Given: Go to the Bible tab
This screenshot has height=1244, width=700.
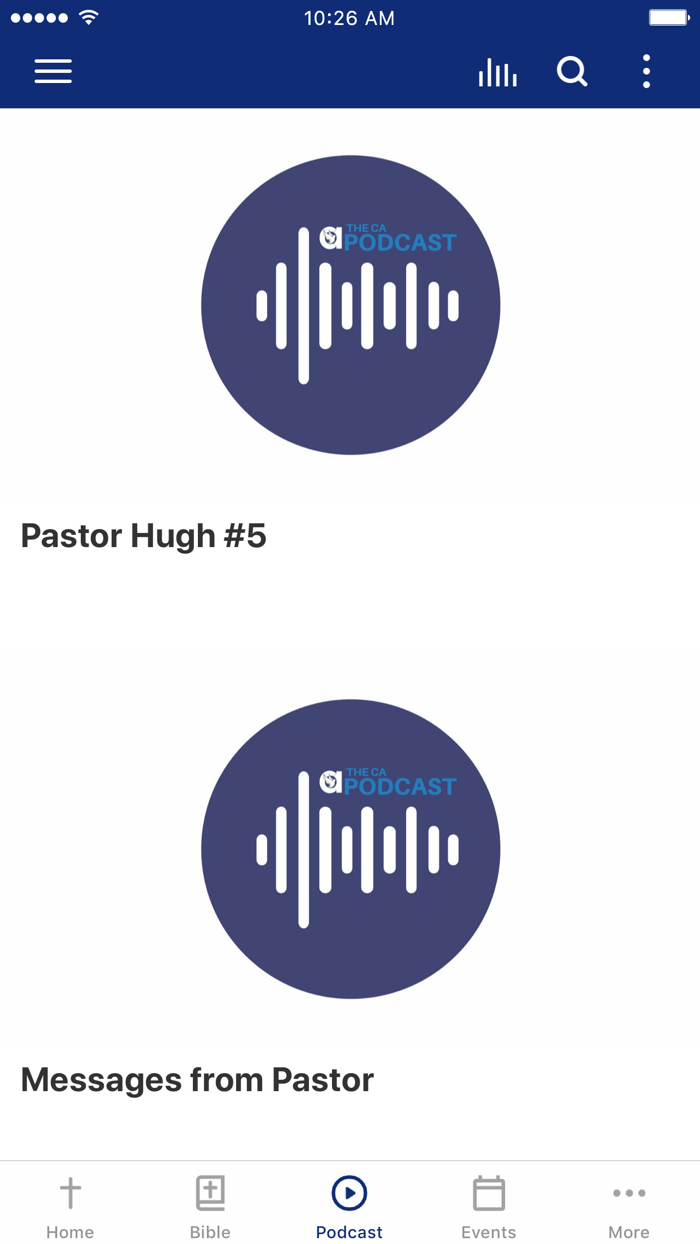Looking at the screenshot, I should coord(210,1206).
